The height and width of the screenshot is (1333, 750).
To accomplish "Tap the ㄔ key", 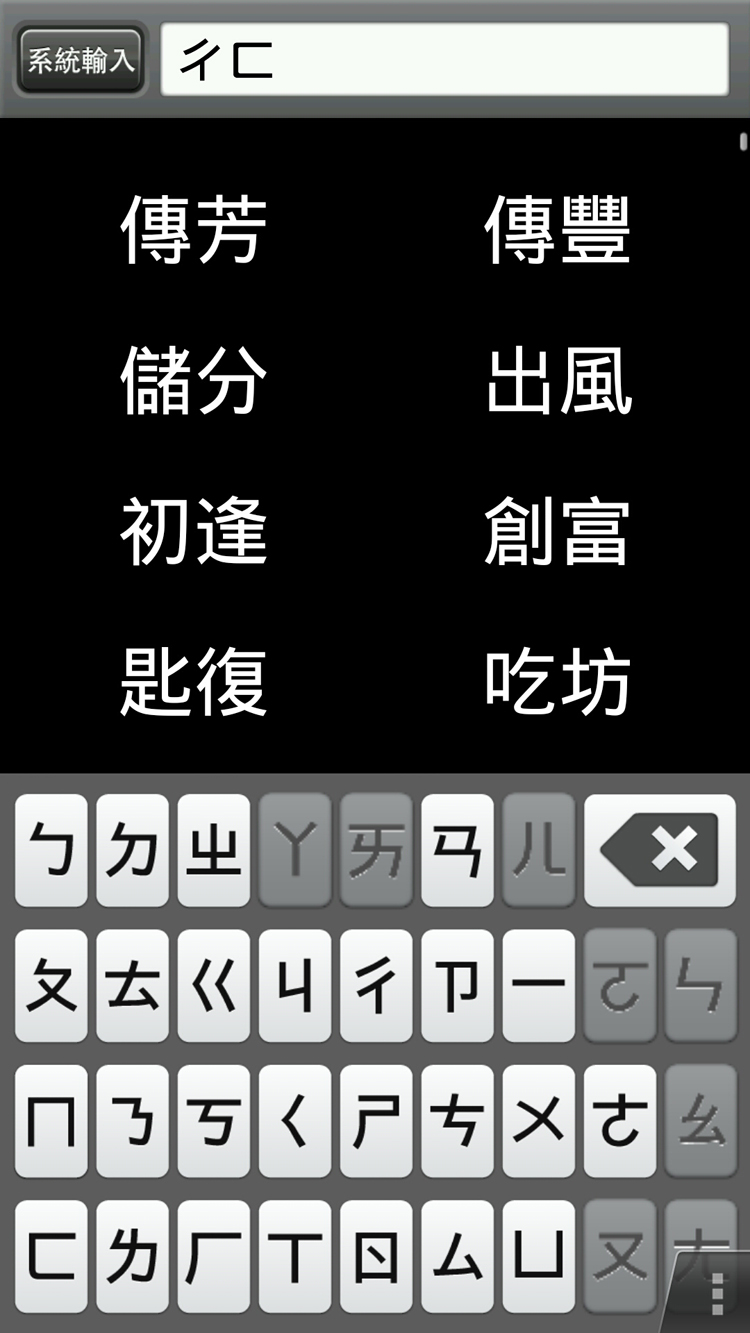I will click(376, 985).
